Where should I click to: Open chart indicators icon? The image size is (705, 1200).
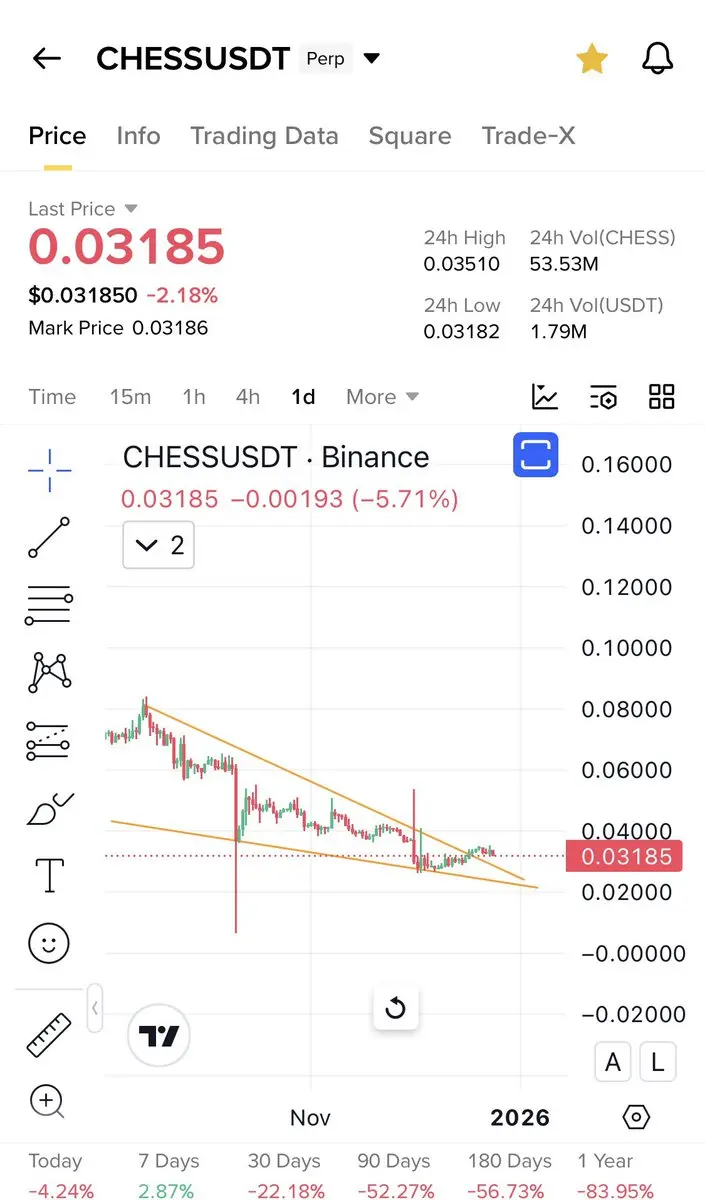(x=545, y=397)
